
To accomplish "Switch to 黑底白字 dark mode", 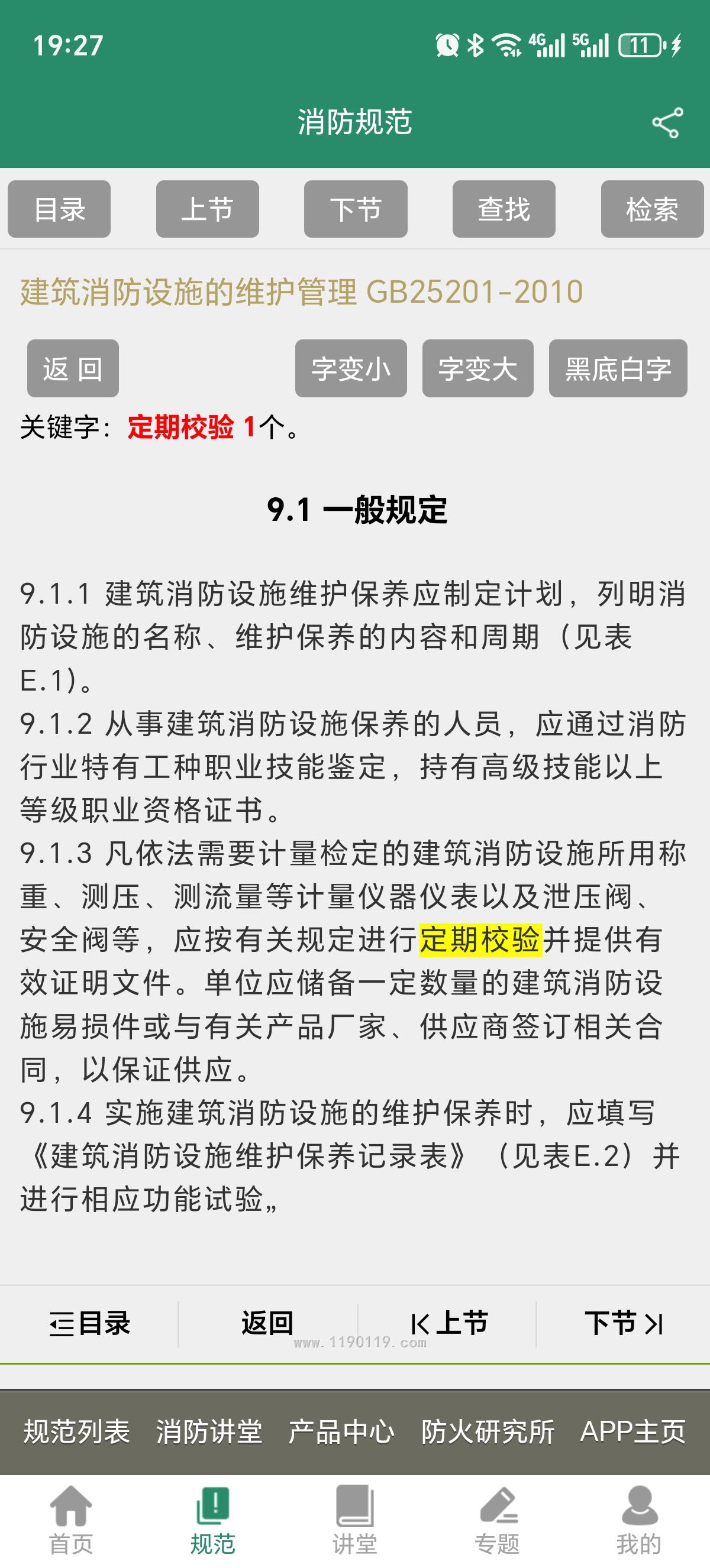I will (618, 368).
